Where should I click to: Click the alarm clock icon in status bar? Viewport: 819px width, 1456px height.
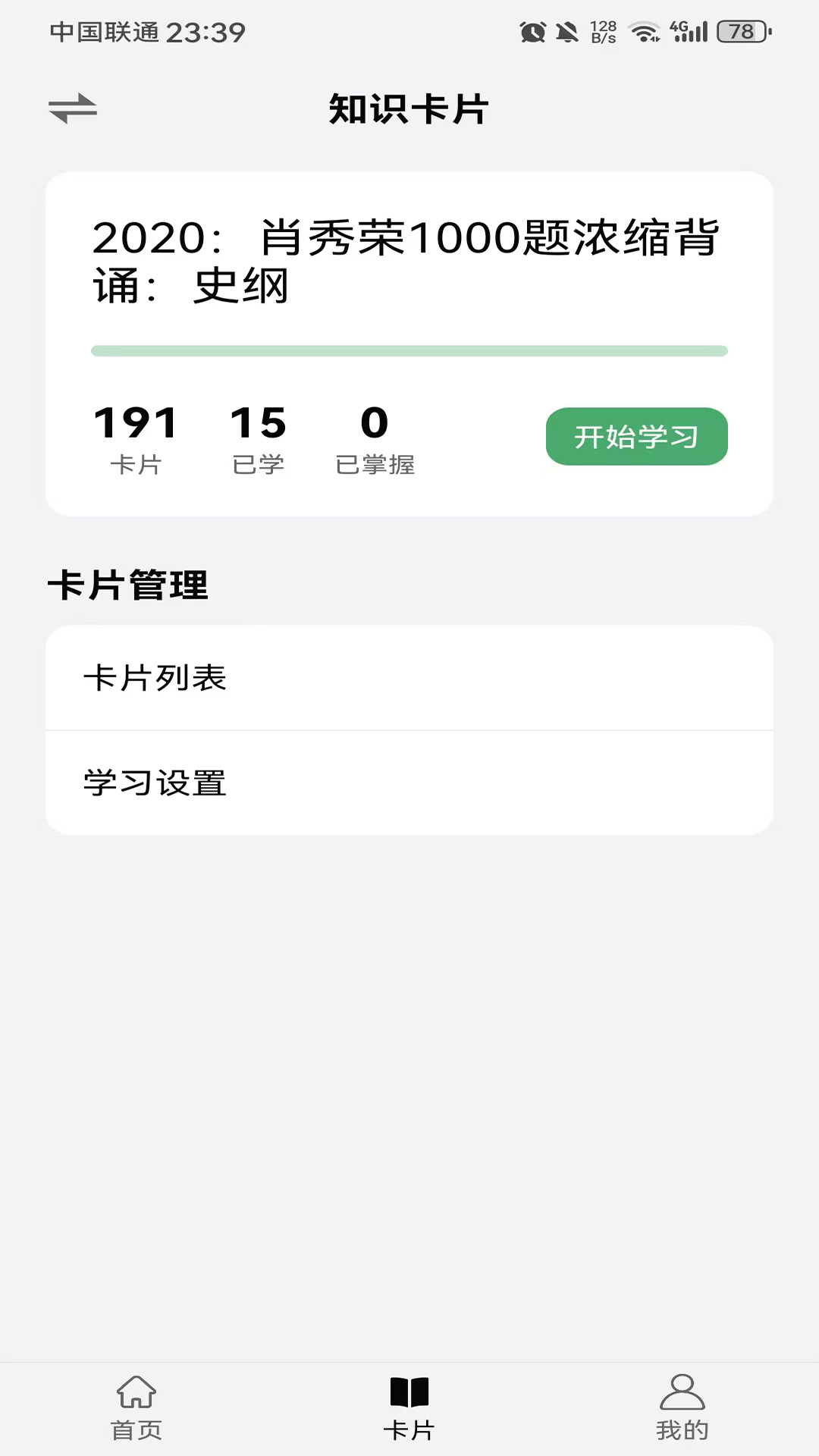point(533,31)
